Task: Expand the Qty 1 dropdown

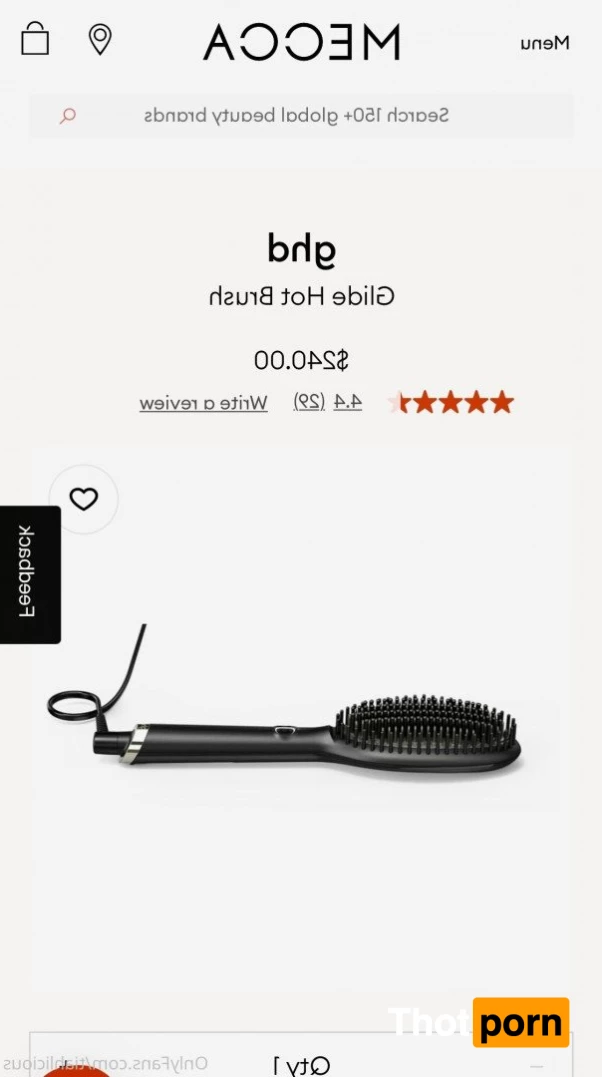Action: [300, 1062]
